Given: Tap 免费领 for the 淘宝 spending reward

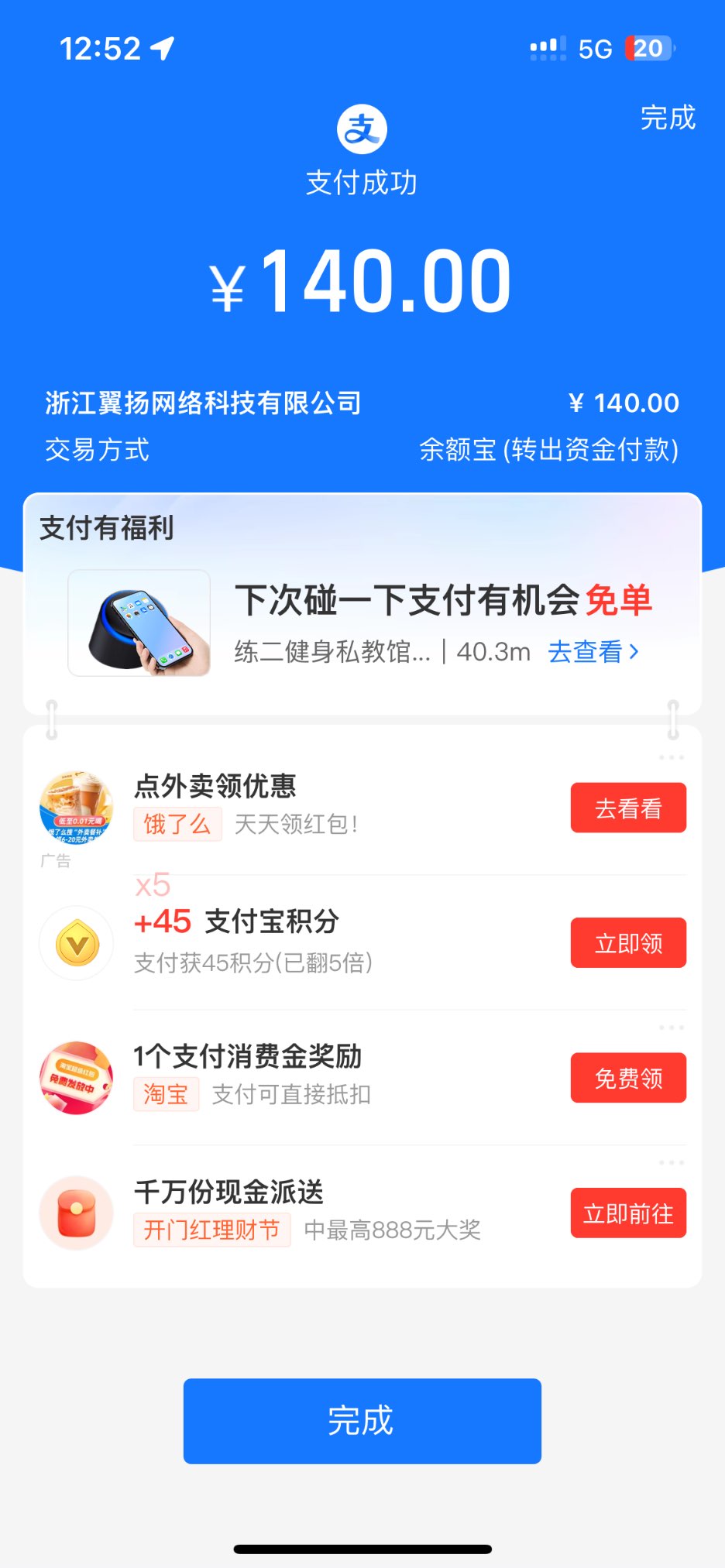Looking at the screenshot, I should 628,1078.
